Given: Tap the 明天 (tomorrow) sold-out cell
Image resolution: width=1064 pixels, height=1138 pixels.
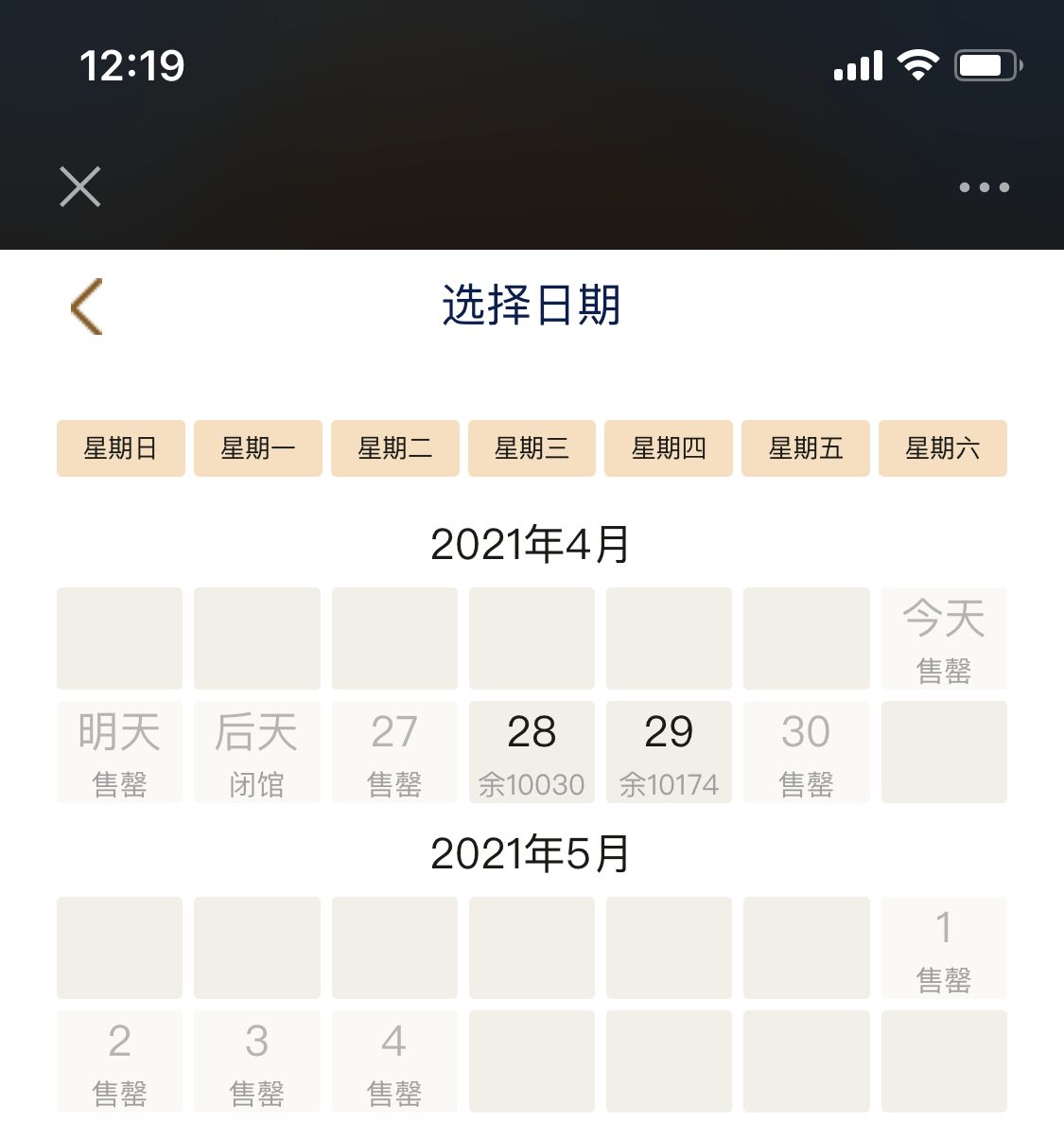Looking at the screenshot, I should [x=119, y=752].
